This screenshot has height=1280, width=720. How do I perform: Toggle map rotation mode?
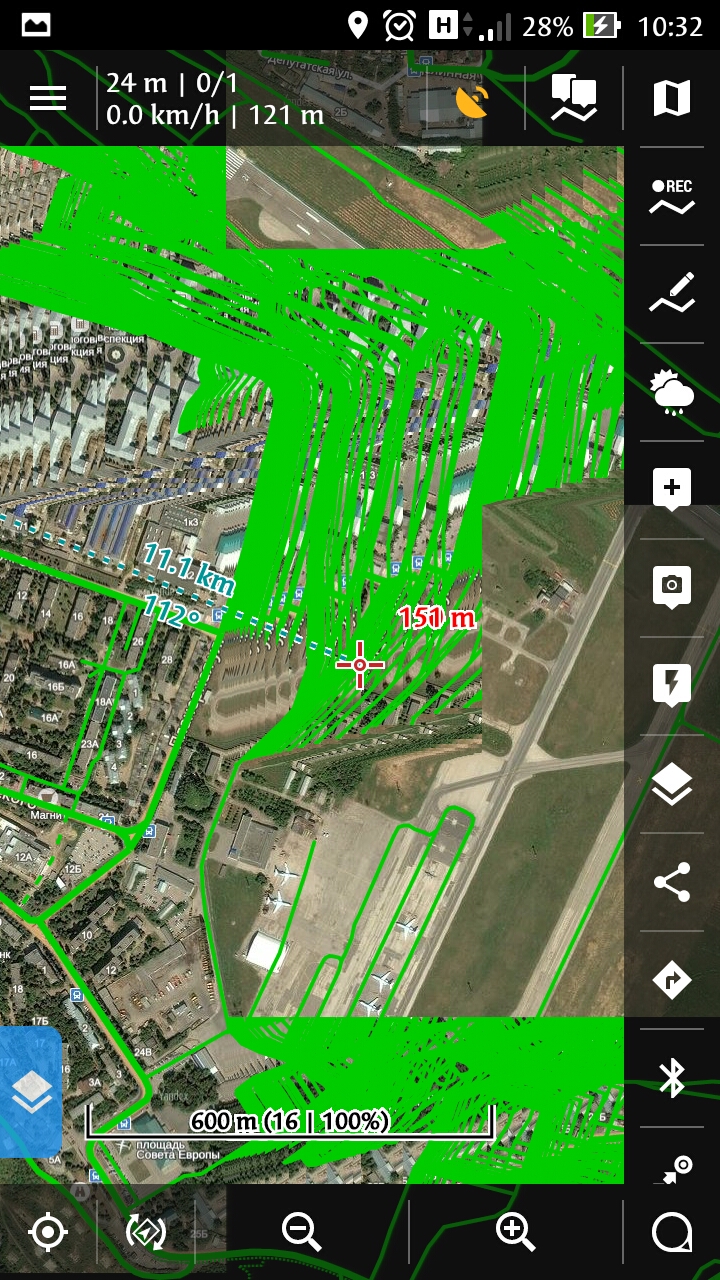(x=146, y=1232)
